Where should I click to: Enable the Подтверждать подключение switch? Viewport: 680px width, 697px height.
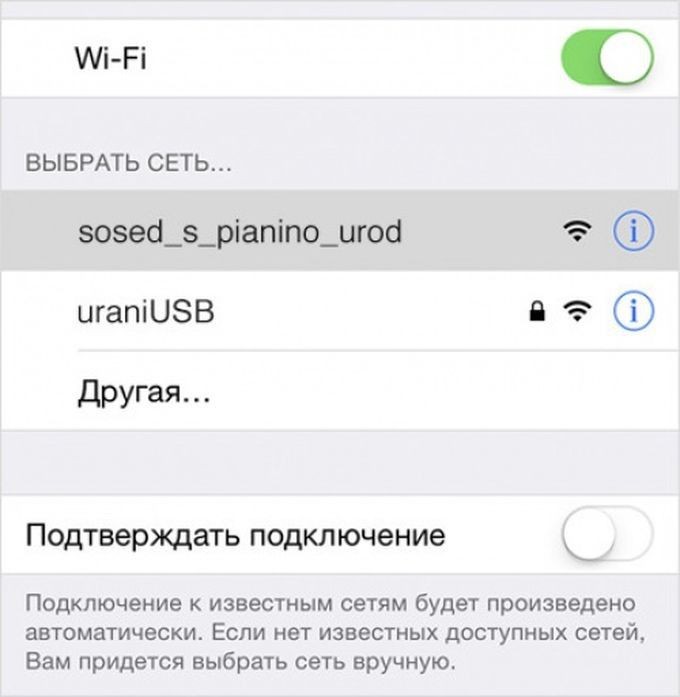(607, 534)
